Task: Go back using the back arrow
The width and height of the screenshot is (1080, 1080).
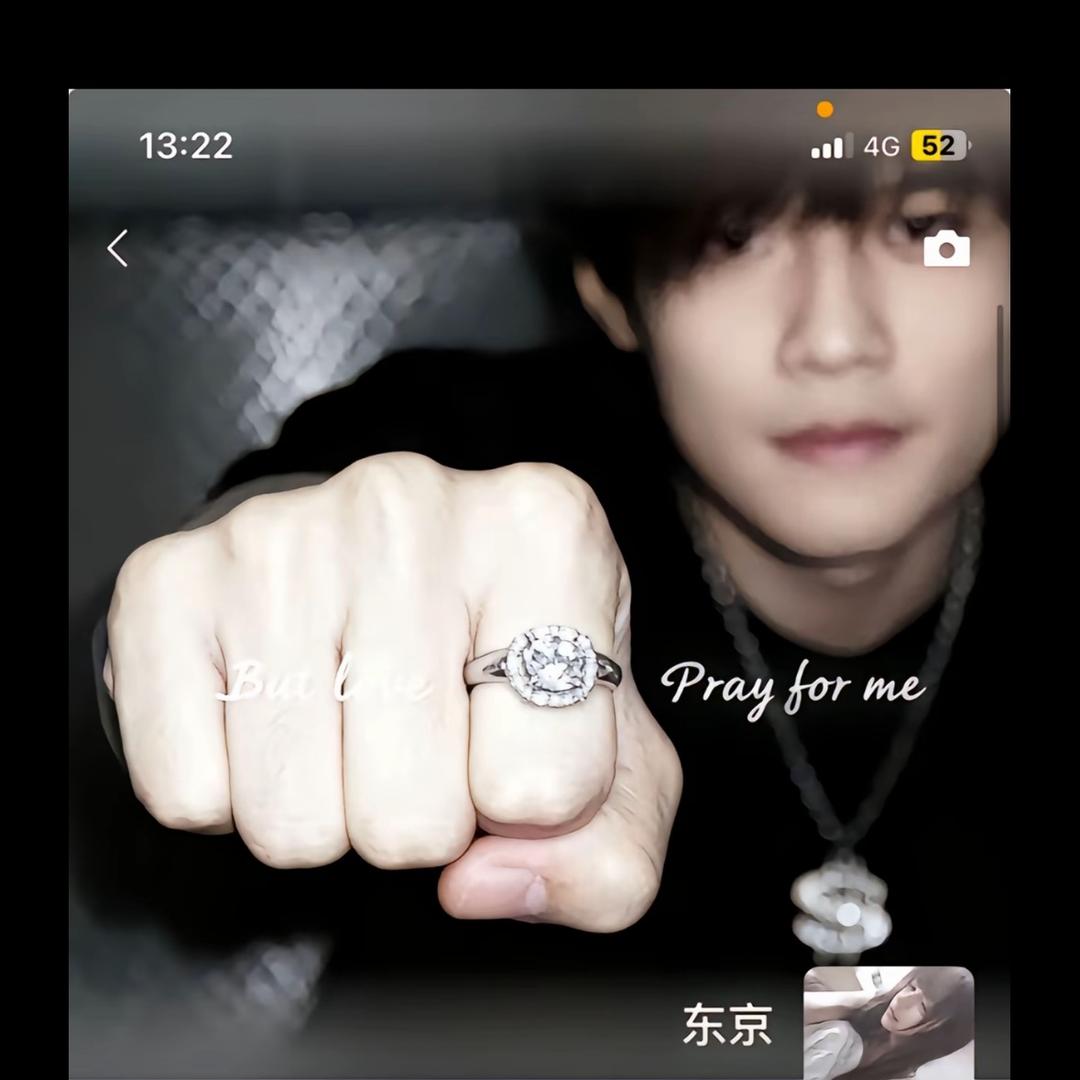Action: point(118,248)
